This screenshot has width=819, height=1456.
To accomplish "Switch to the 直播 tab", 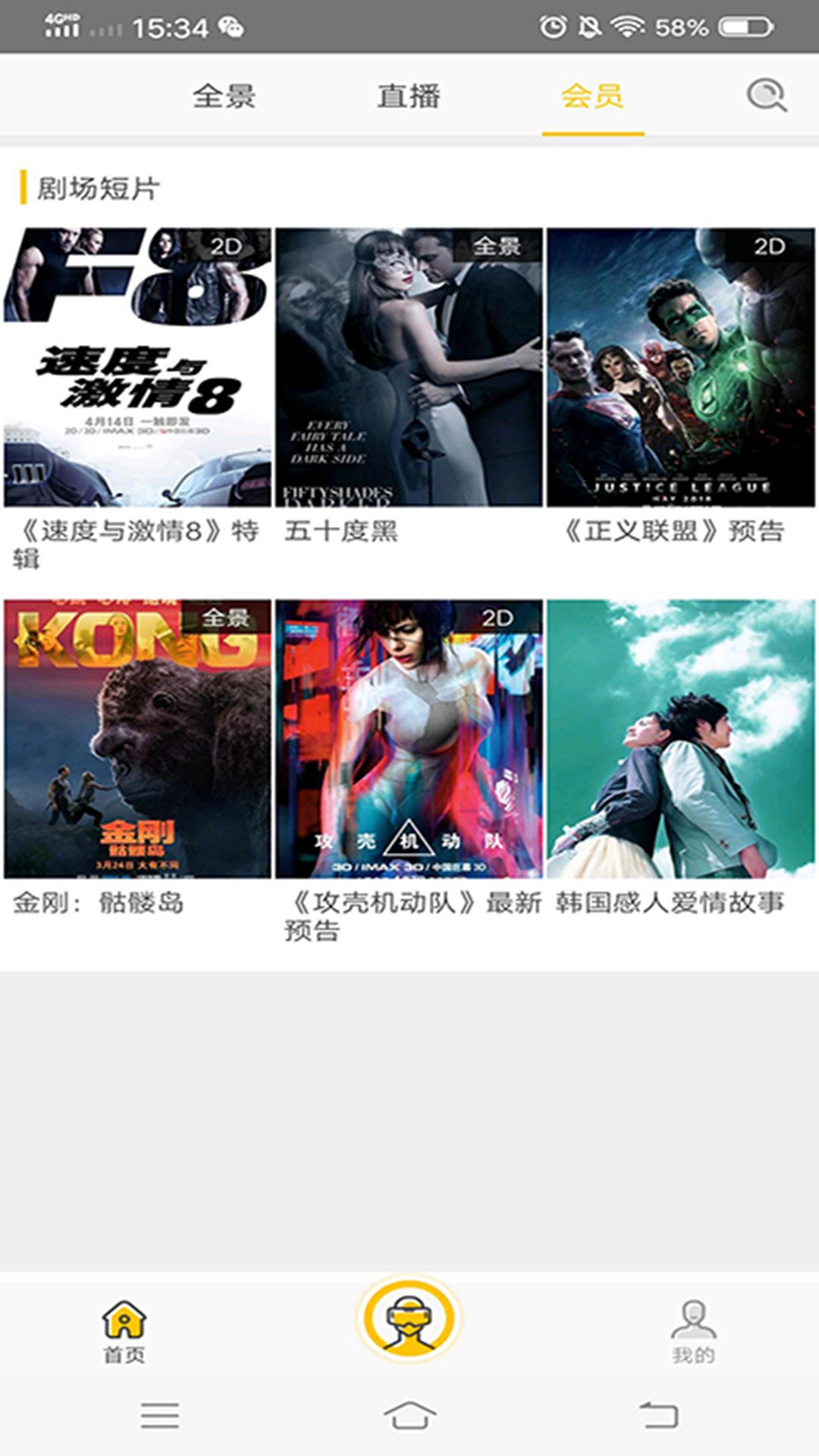I will tap(409, 96).
